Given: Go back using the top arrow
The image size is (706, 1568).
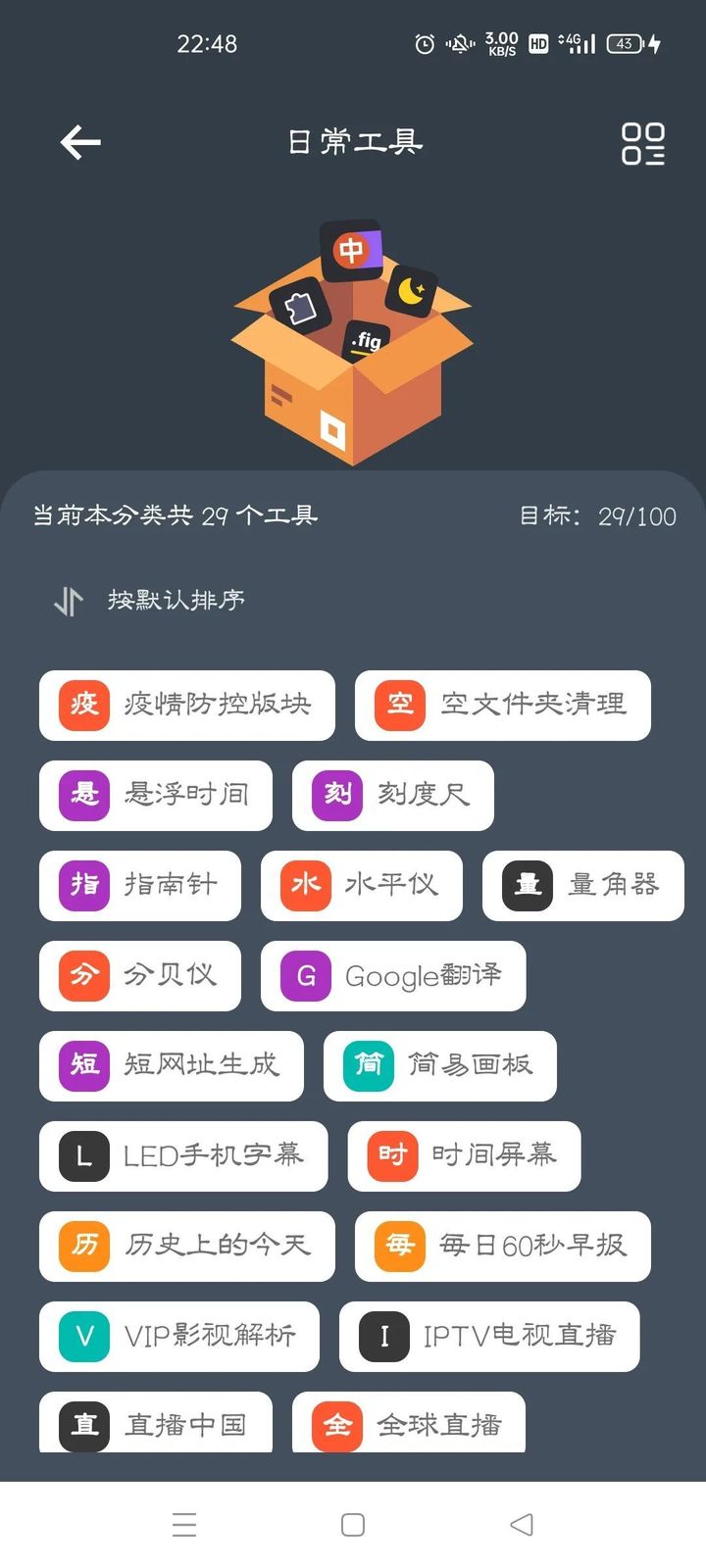Looking at the screenshot, I should click(x=80, y=143).
